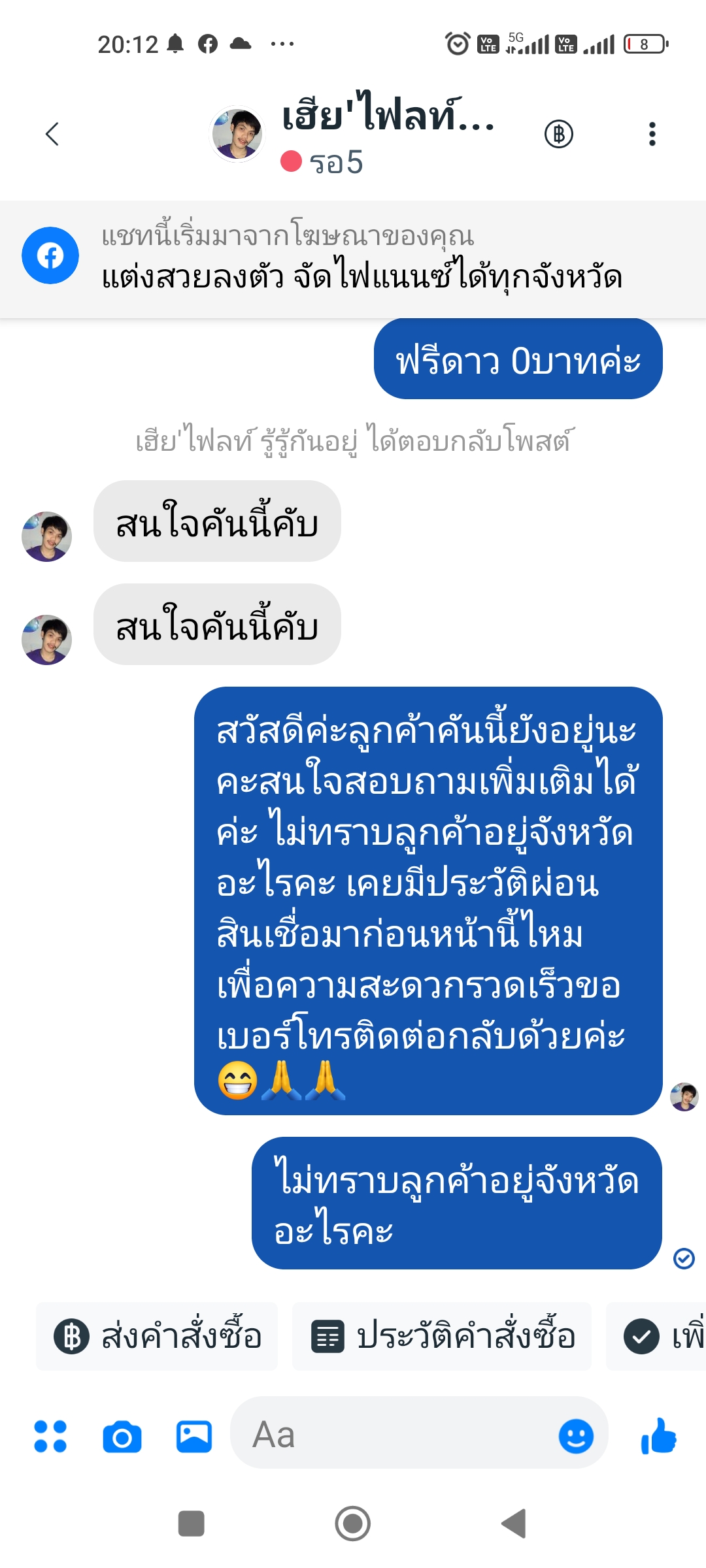Open เฮีย'ไฟลท์ contact profile header

coord(353,134)
